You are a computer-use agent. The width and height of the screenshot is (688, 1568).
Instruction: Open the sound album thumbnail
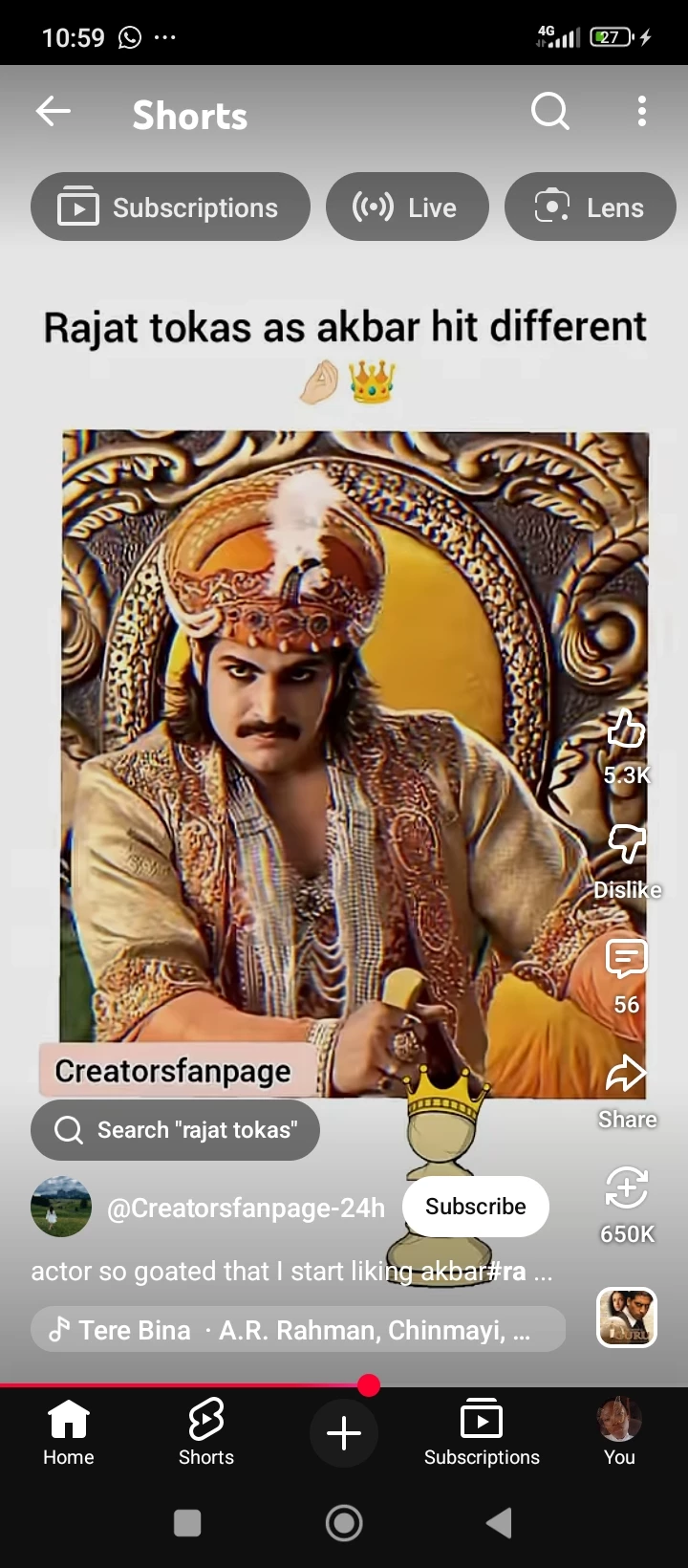[x=627, y=1318]
